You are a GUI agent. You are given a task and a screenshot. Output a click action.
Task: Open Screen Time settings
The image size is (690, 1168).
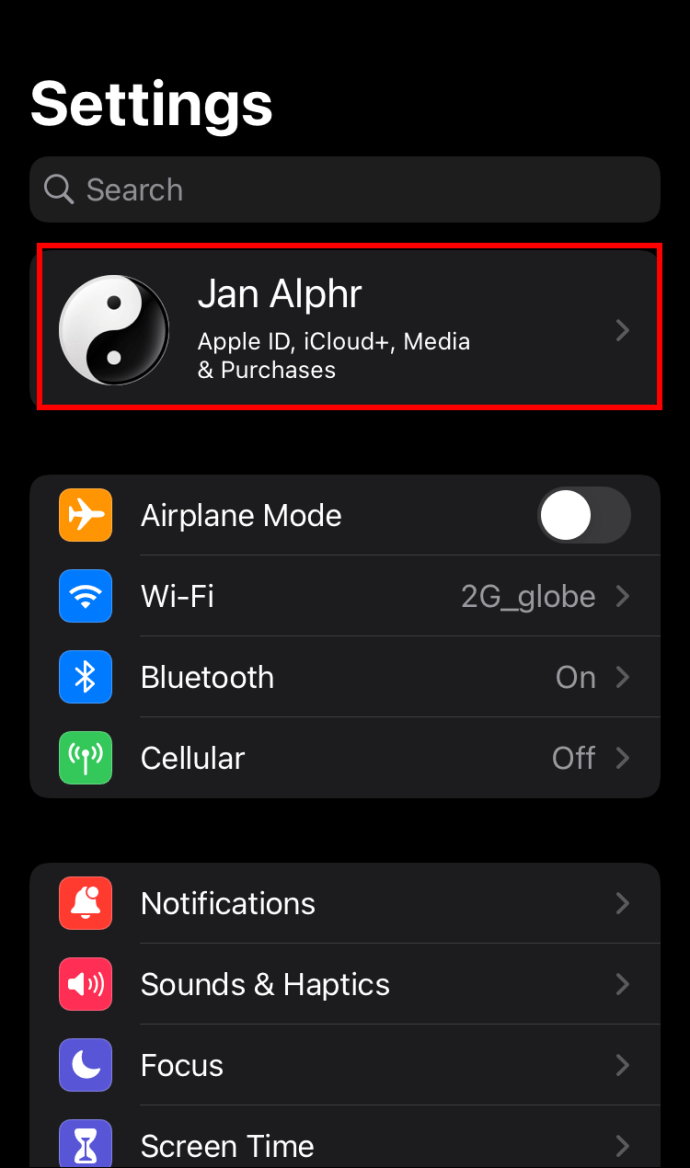[x=344, y=1144]
